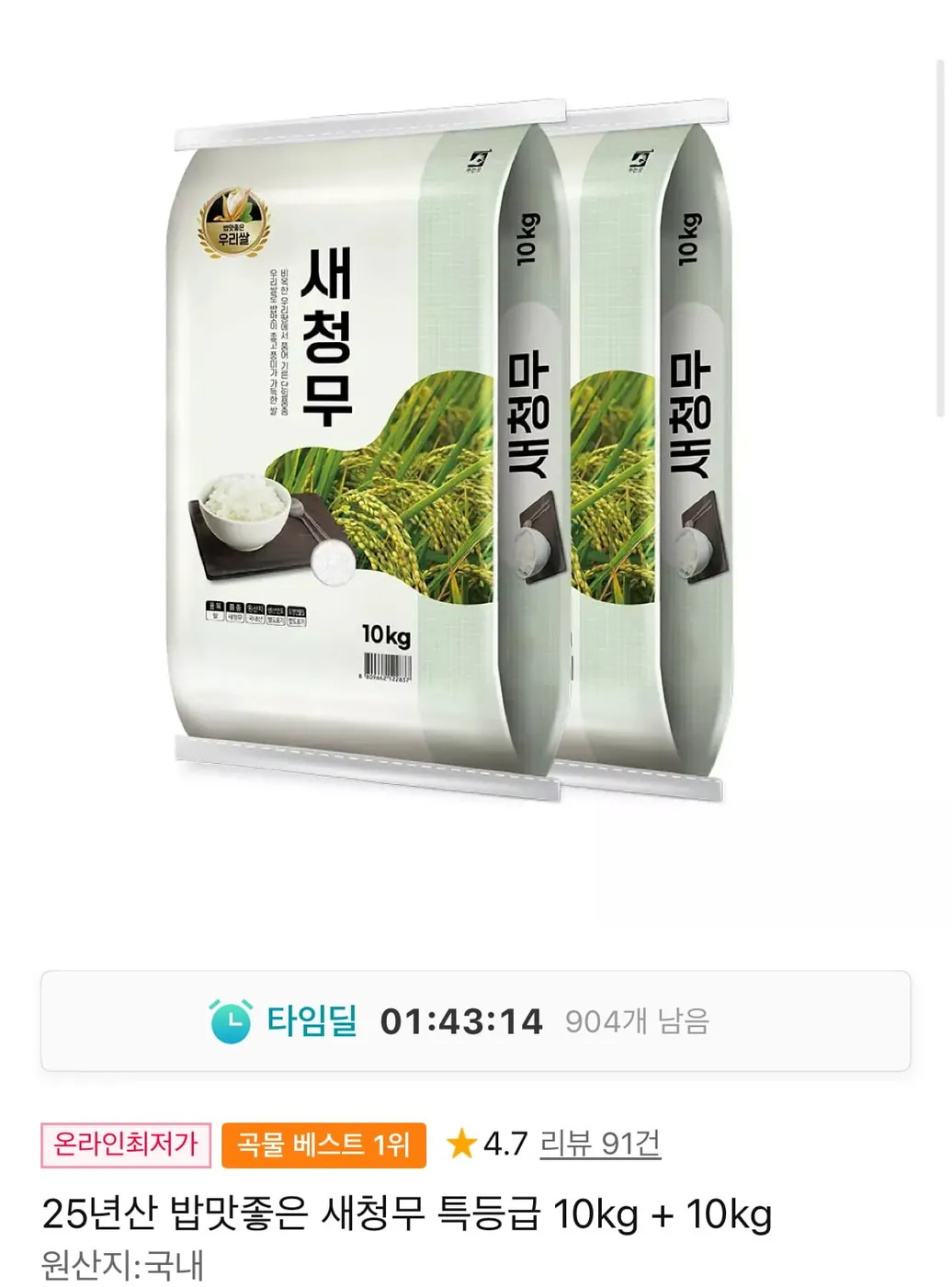The width and height of the screenshot is (952, 1287).
Task: Tap the 타임딜 label
Action: pos(312,1019)
